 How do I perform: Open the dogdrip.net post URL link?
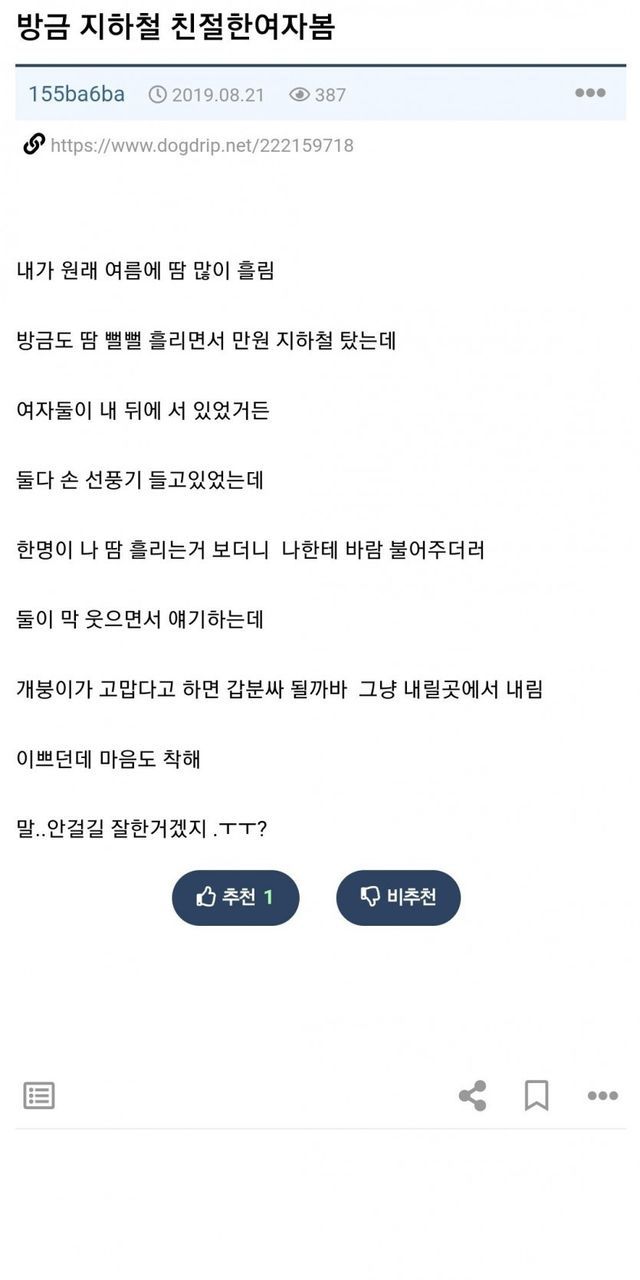point(201,146)
